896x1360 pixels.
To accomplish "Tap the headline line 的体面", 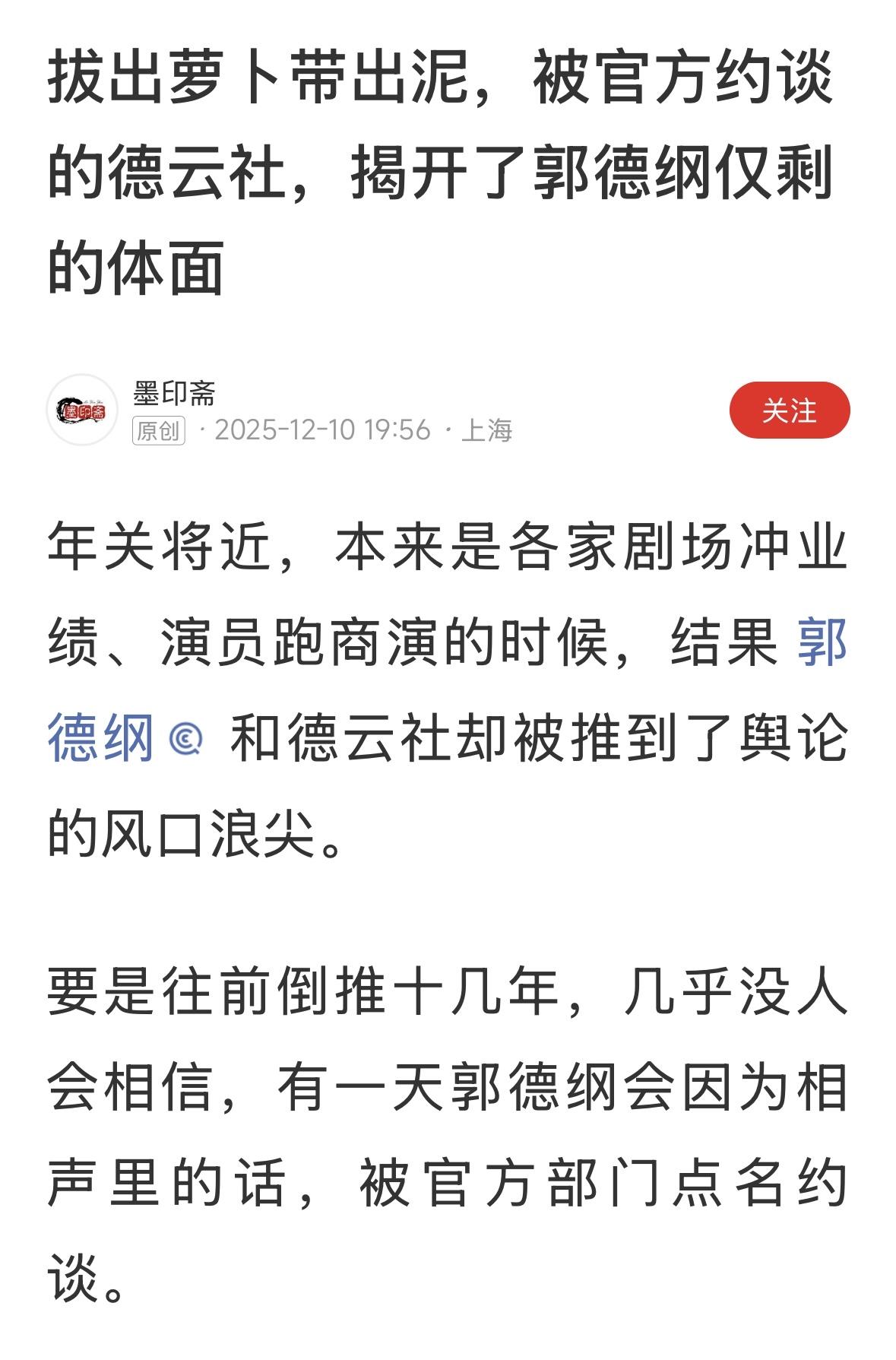I will coord(133,266).
